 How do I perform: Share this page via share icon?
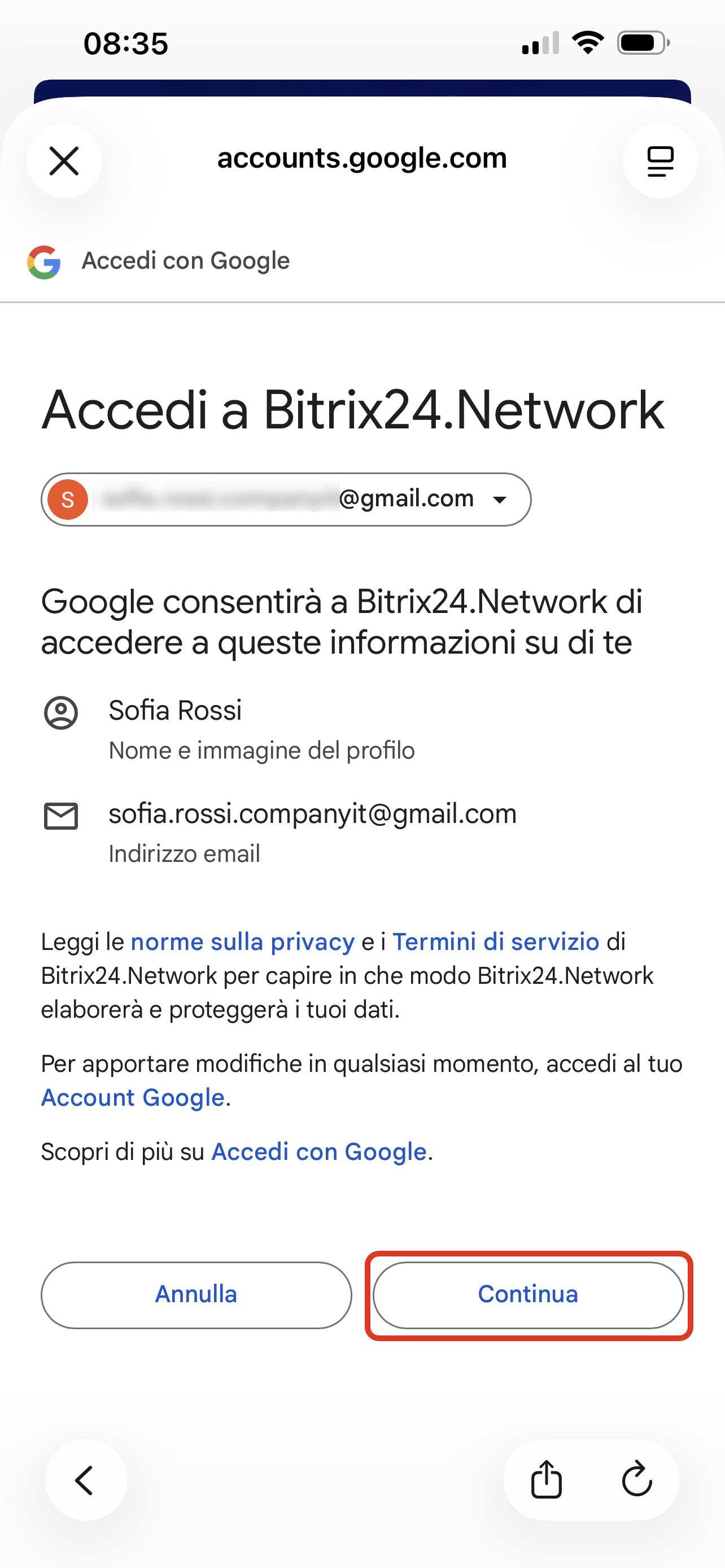[546, 1480]
